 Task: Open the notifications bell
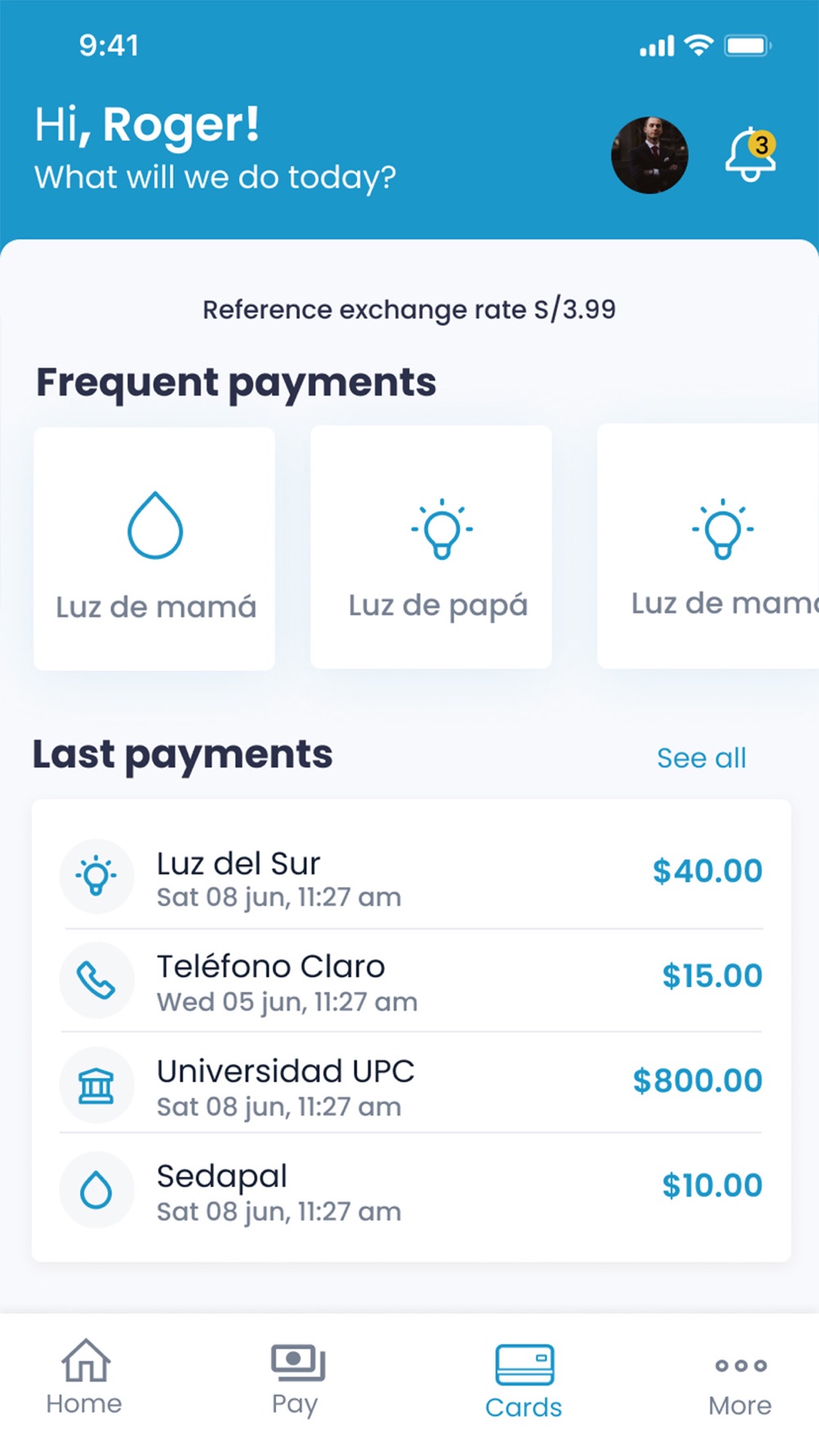coord(749,156)
